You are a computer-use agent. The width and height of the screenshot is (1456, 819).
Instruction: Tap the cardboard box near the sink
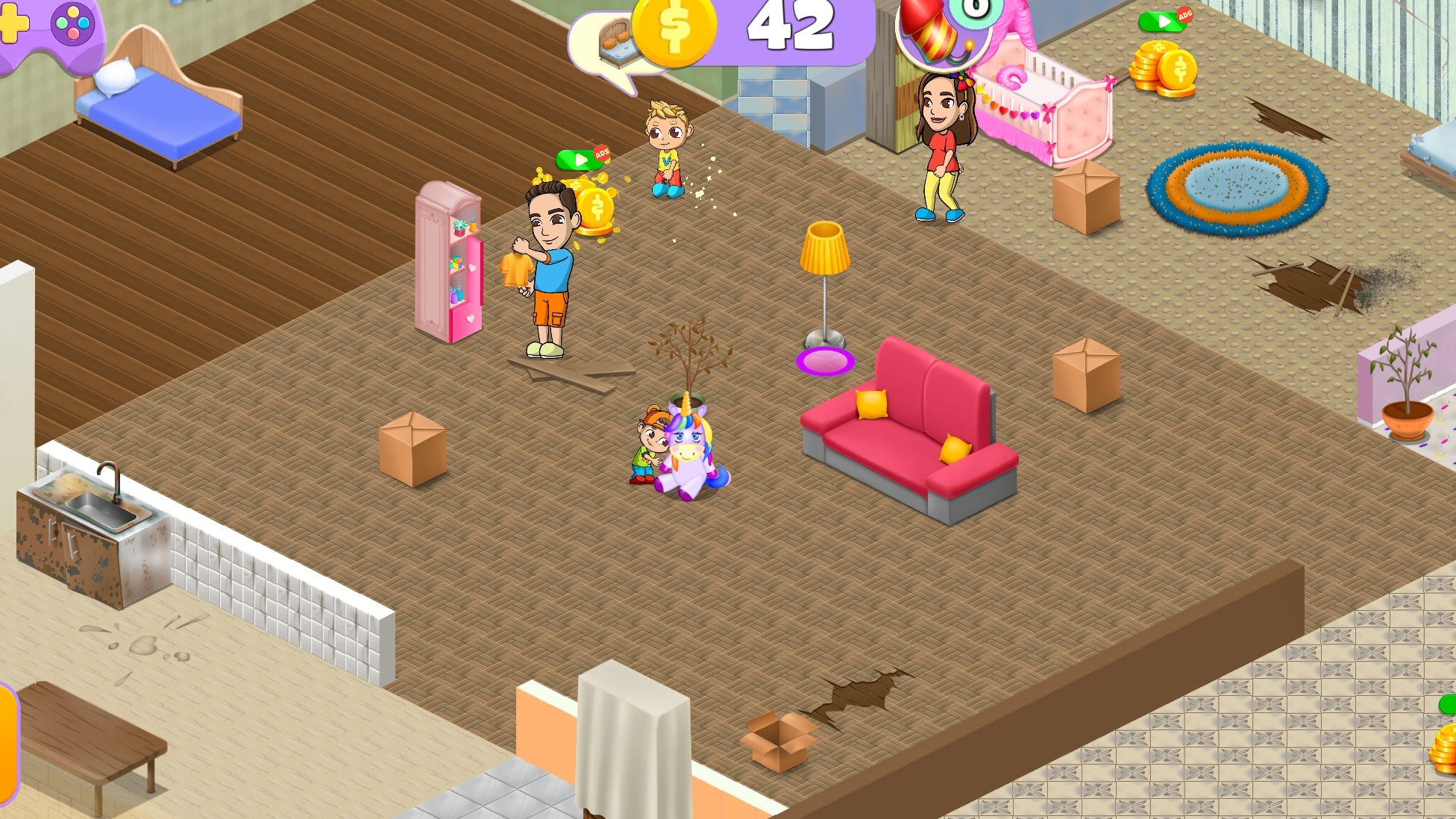click(412, 449)
